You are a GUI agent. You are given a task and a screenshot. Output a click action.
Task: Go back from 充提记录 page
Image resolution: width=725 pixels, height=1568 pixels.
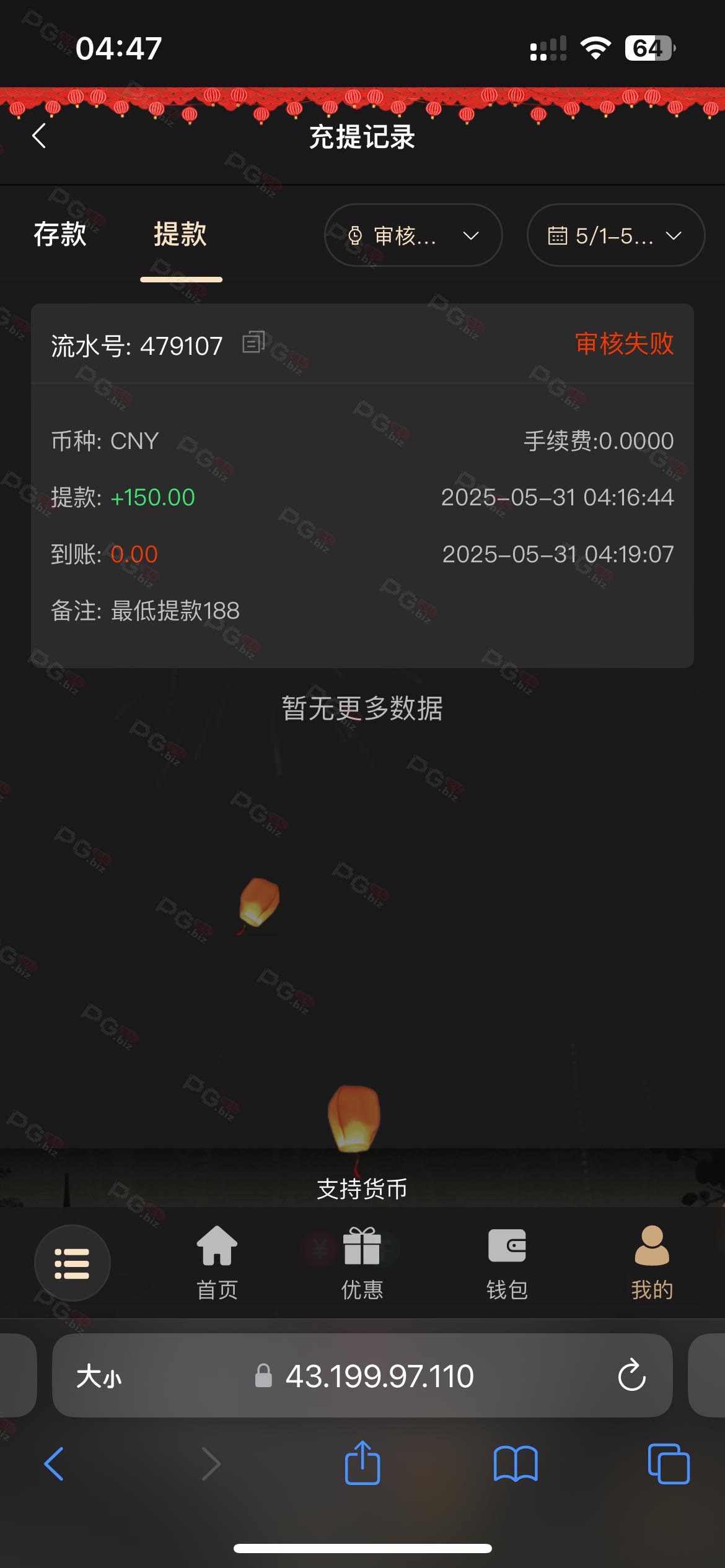40,136
